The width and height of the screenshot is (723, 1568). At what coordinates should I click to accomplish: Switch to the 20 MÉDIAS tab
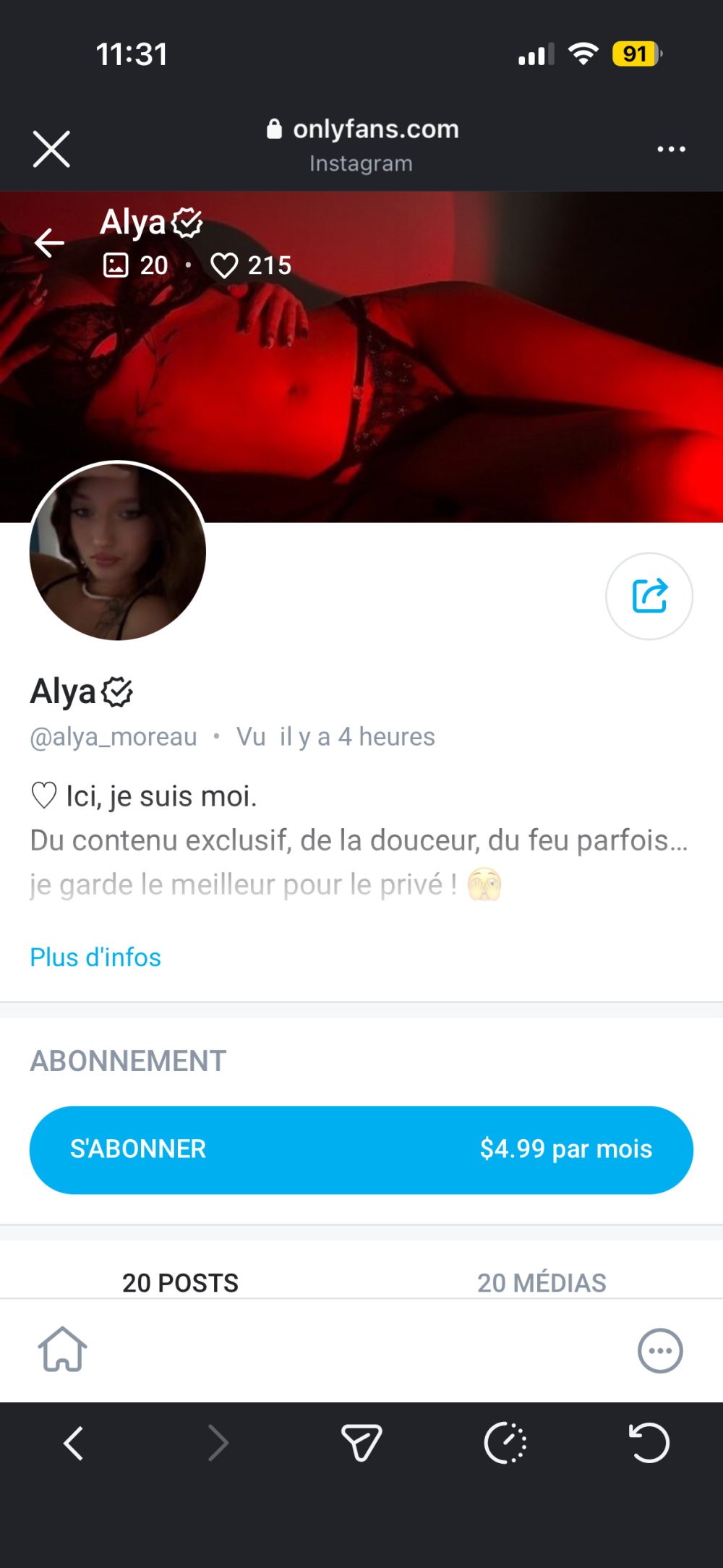tap(542, 1282)
